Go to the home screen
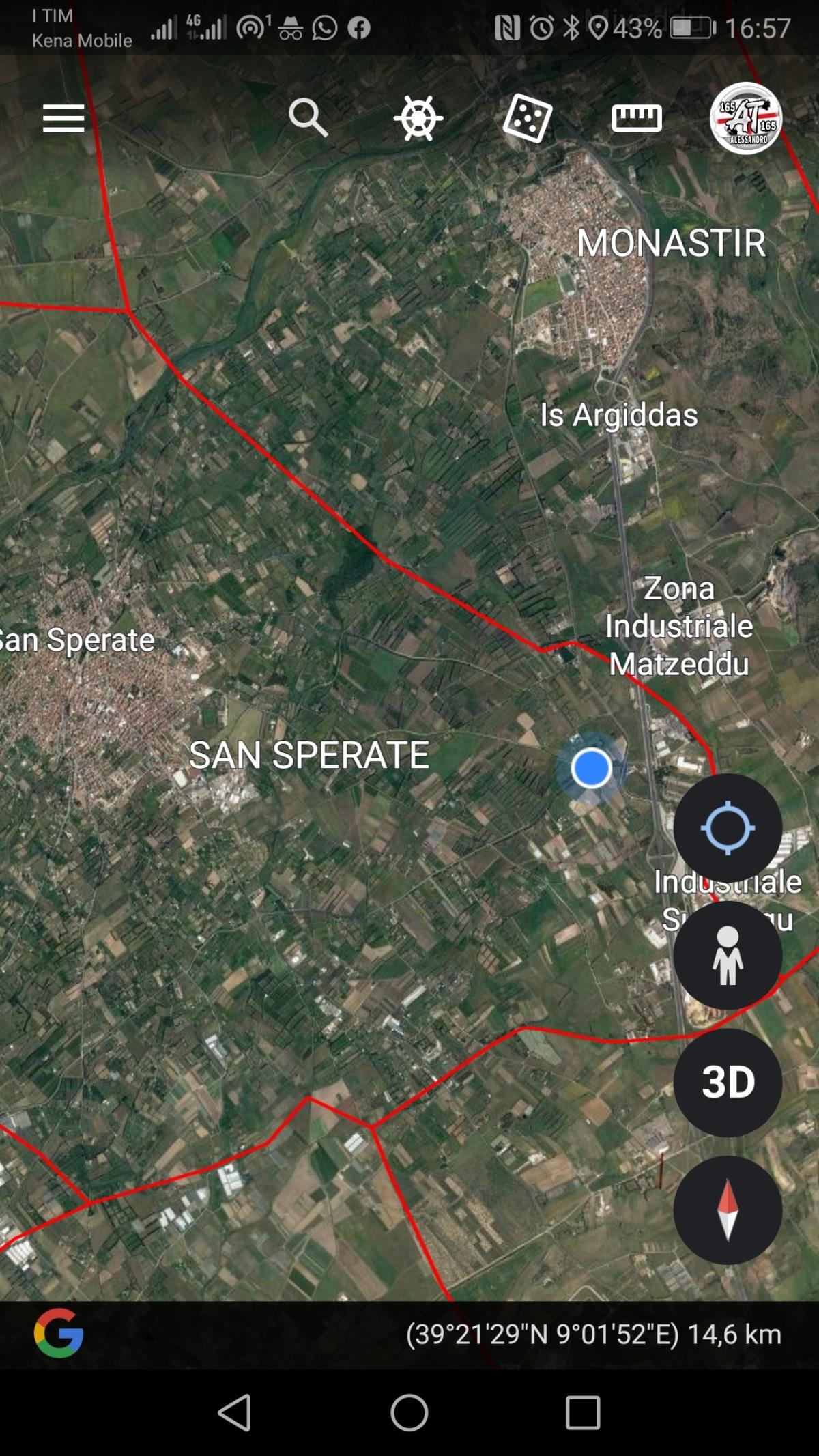819x1456 pixels. click(409, 1412)
